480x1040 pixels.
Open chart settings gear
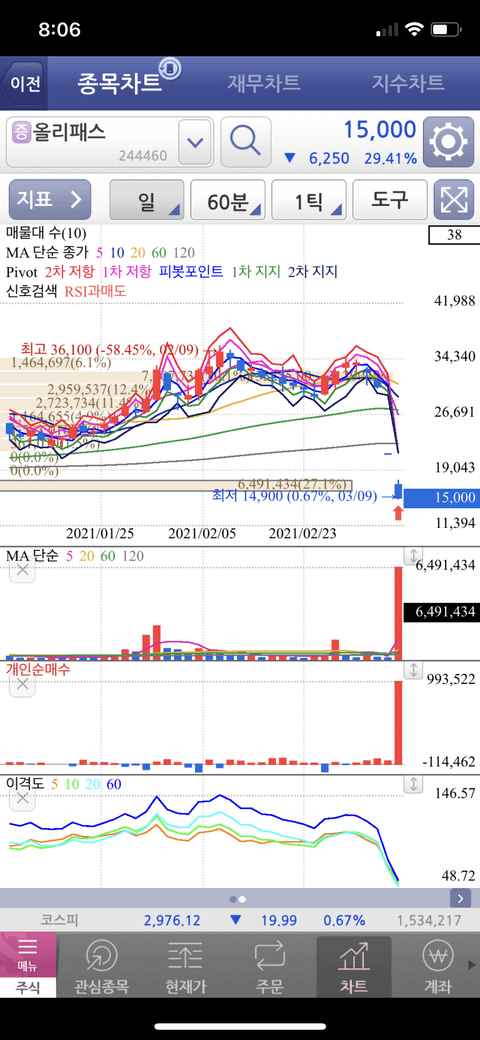coord(449,142)
